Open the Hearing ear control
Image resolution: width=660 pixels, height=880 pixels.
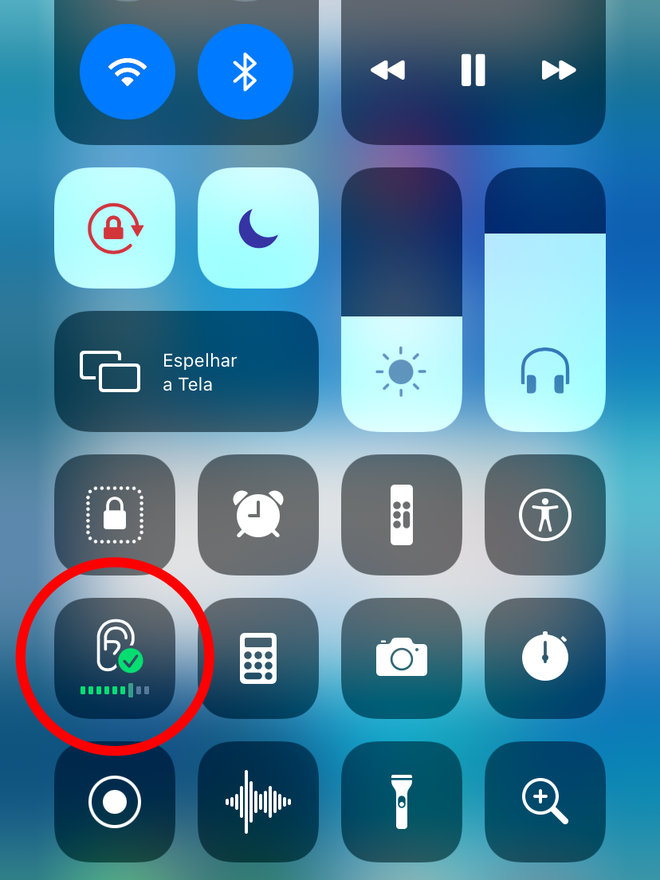coord(115,658)
